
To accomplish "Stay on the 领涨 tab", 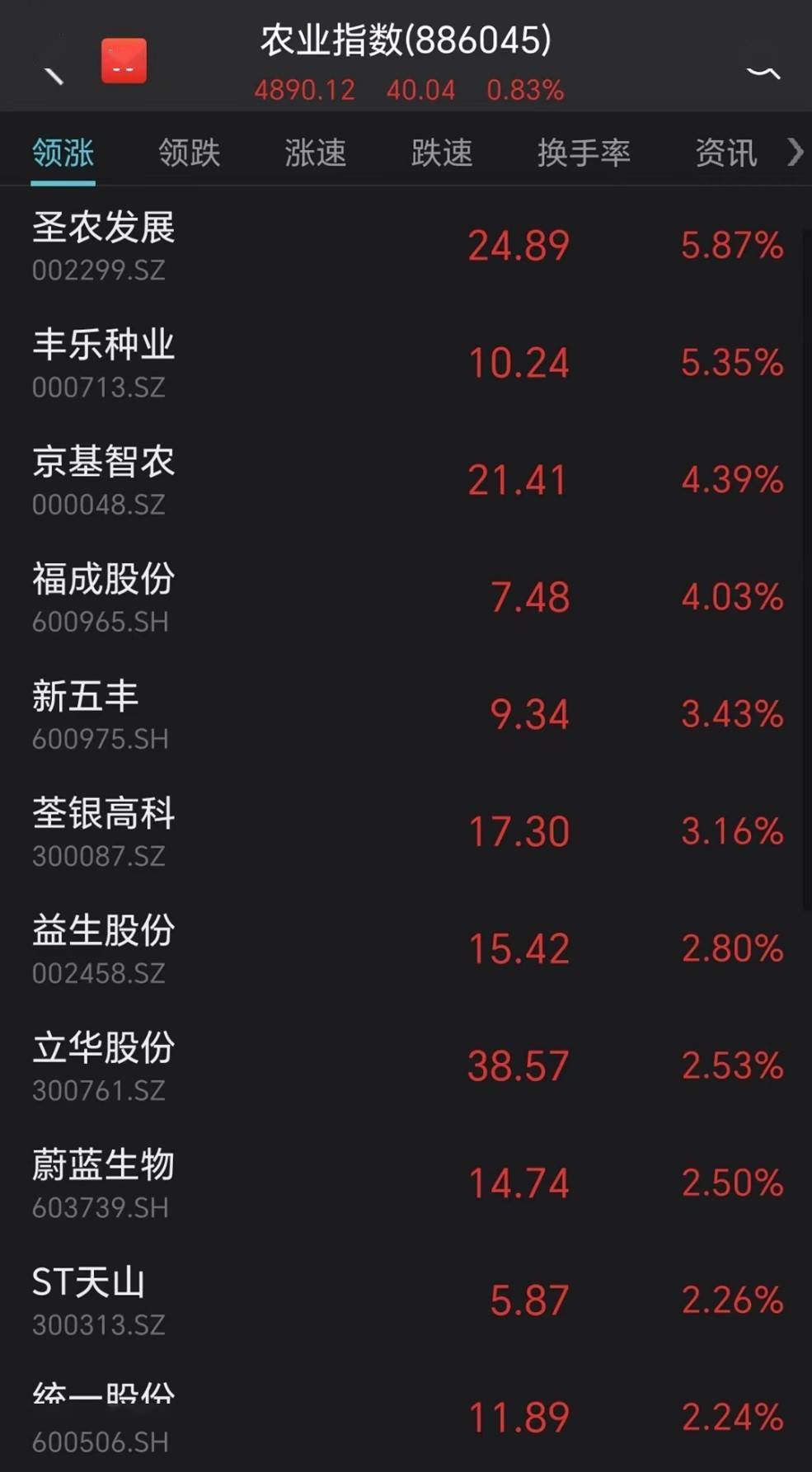I will [62, 153].
